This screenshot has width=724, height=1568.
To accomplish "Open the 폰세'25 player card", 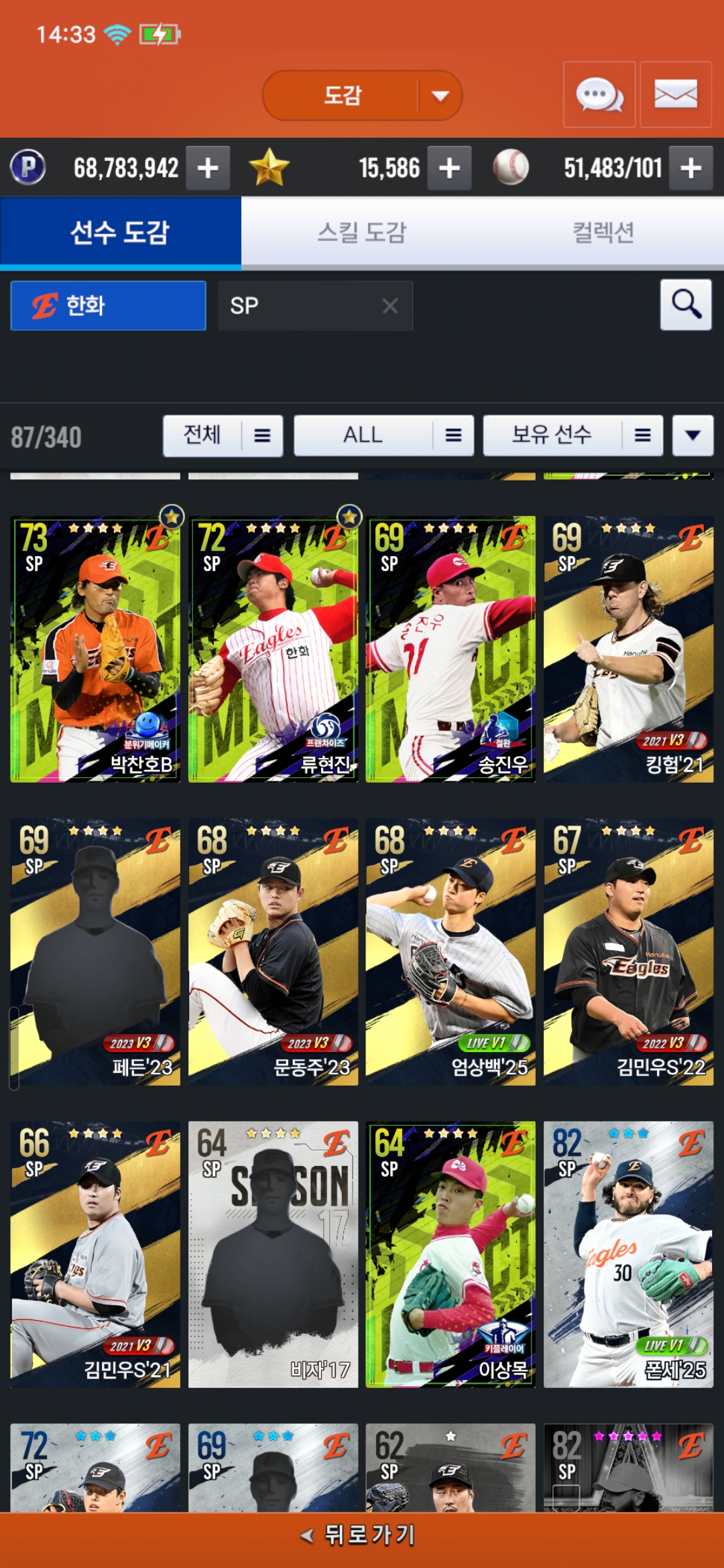I will coord(628,1254).
